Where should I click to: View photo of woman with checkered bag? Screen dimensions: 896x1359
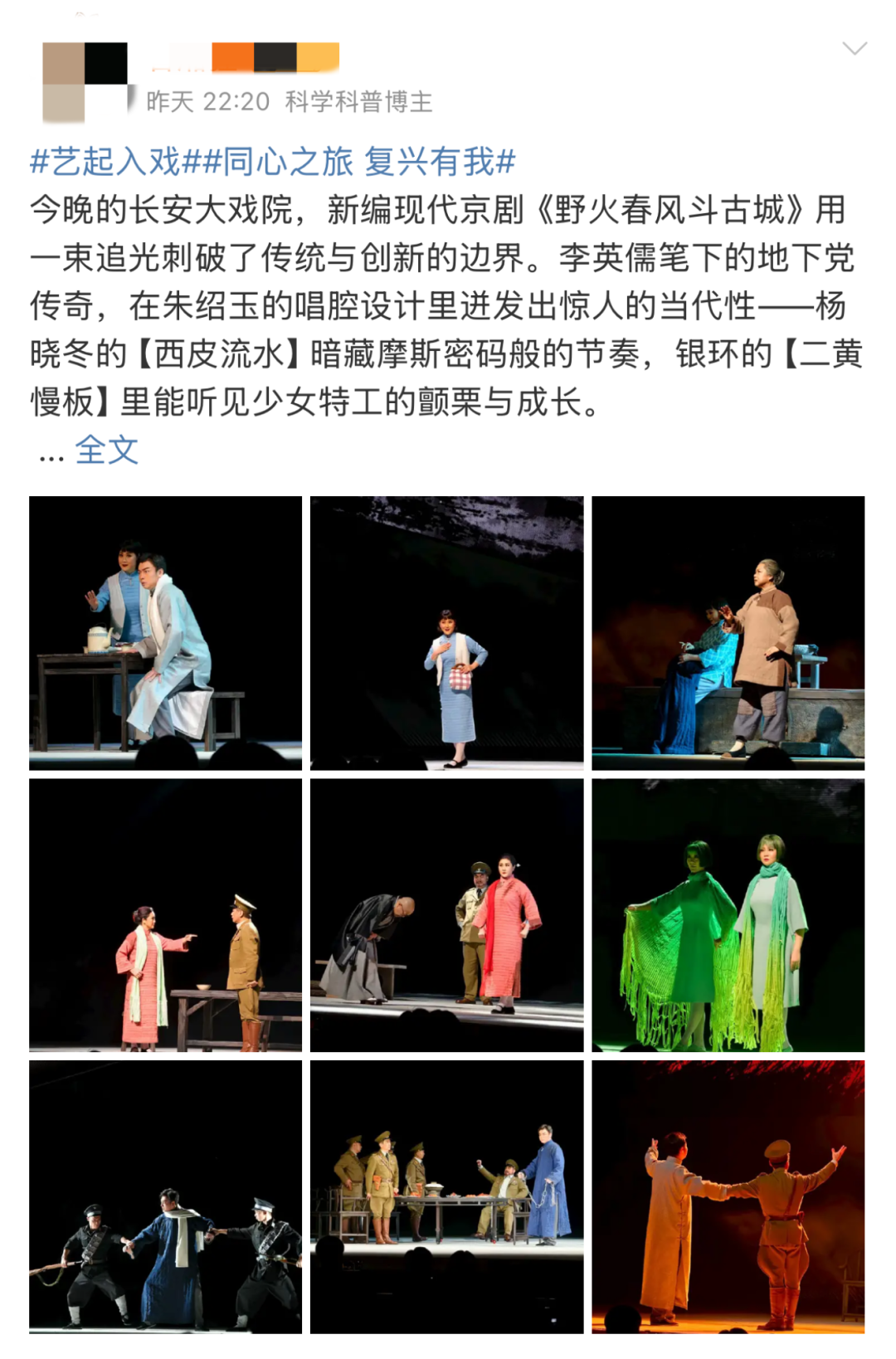point(446,633)
